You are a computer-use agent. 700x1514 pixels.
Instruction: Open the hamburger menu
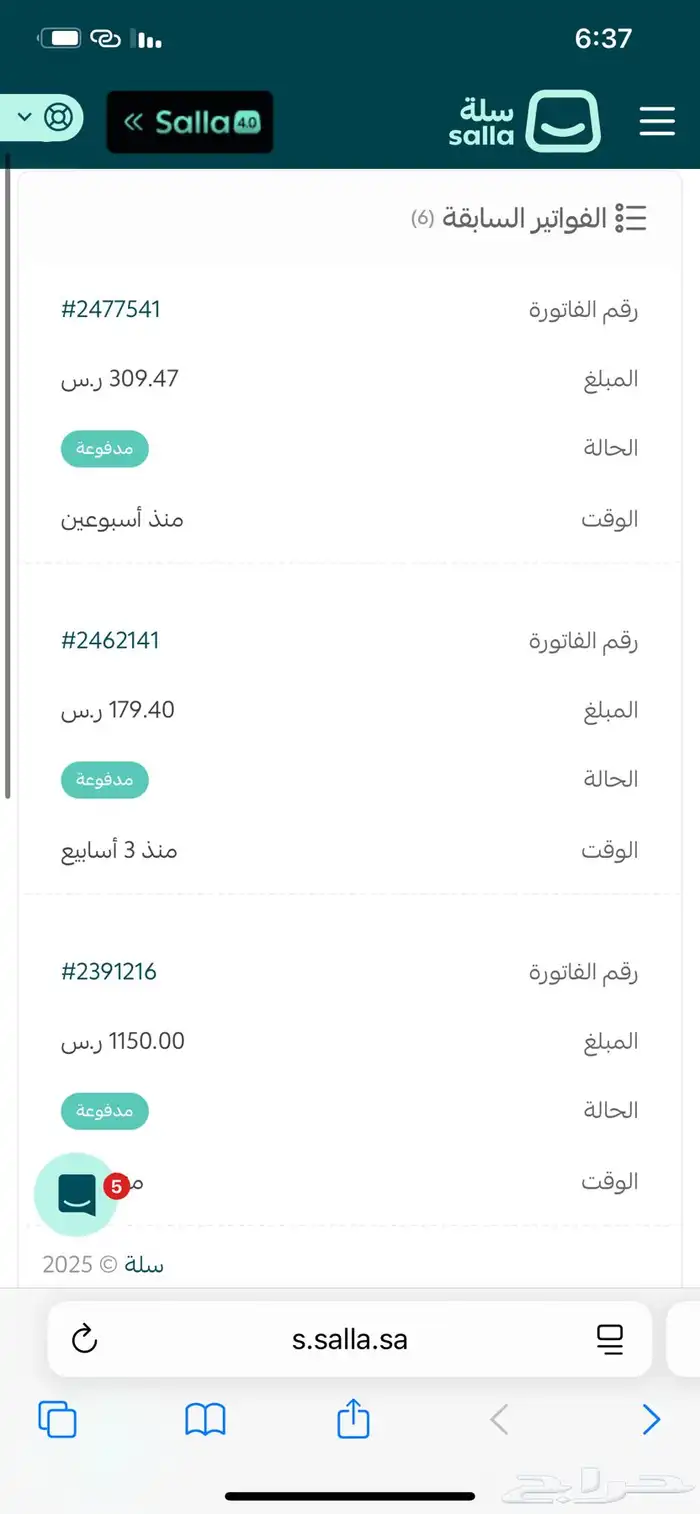pyautogui.click(x=657, y=122)
